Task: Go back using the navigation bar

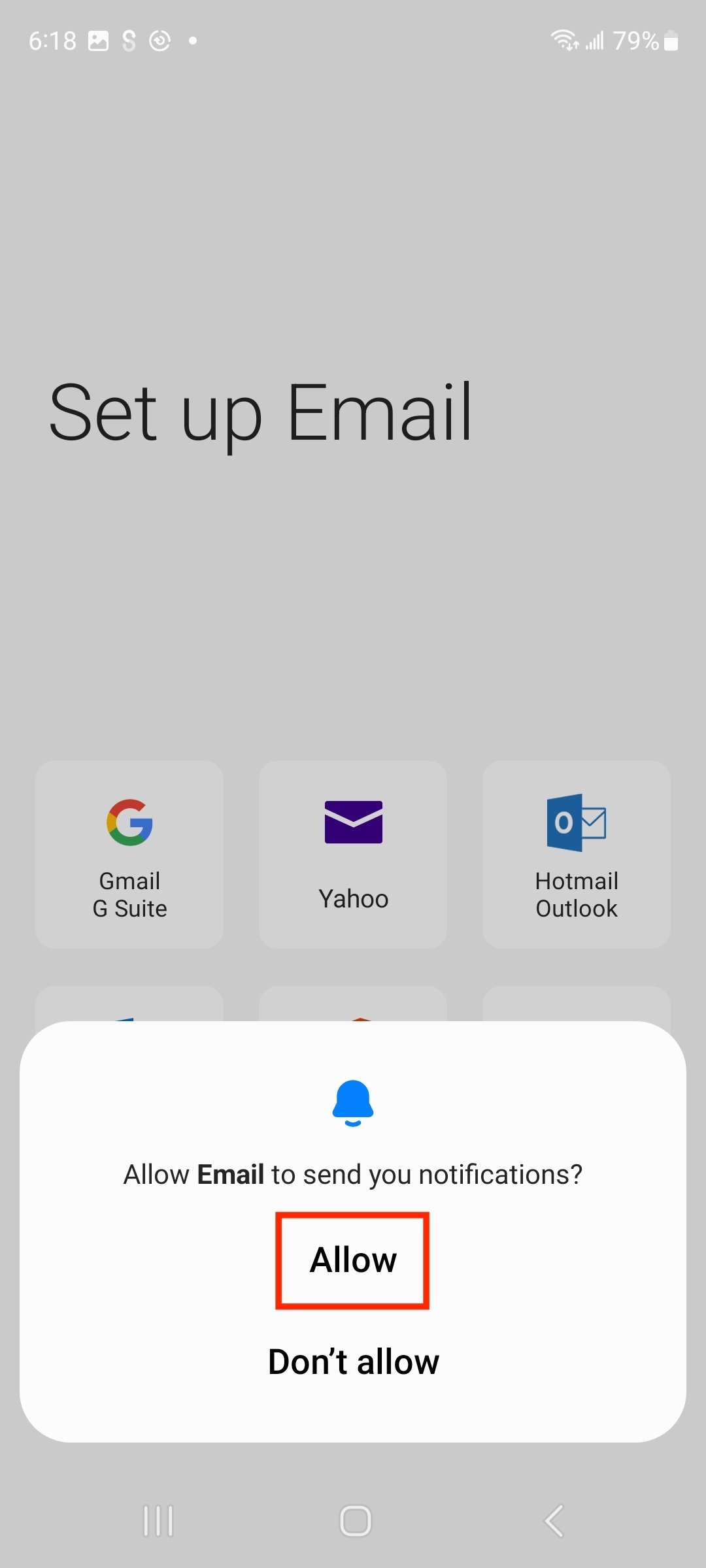Action: 554,1521
